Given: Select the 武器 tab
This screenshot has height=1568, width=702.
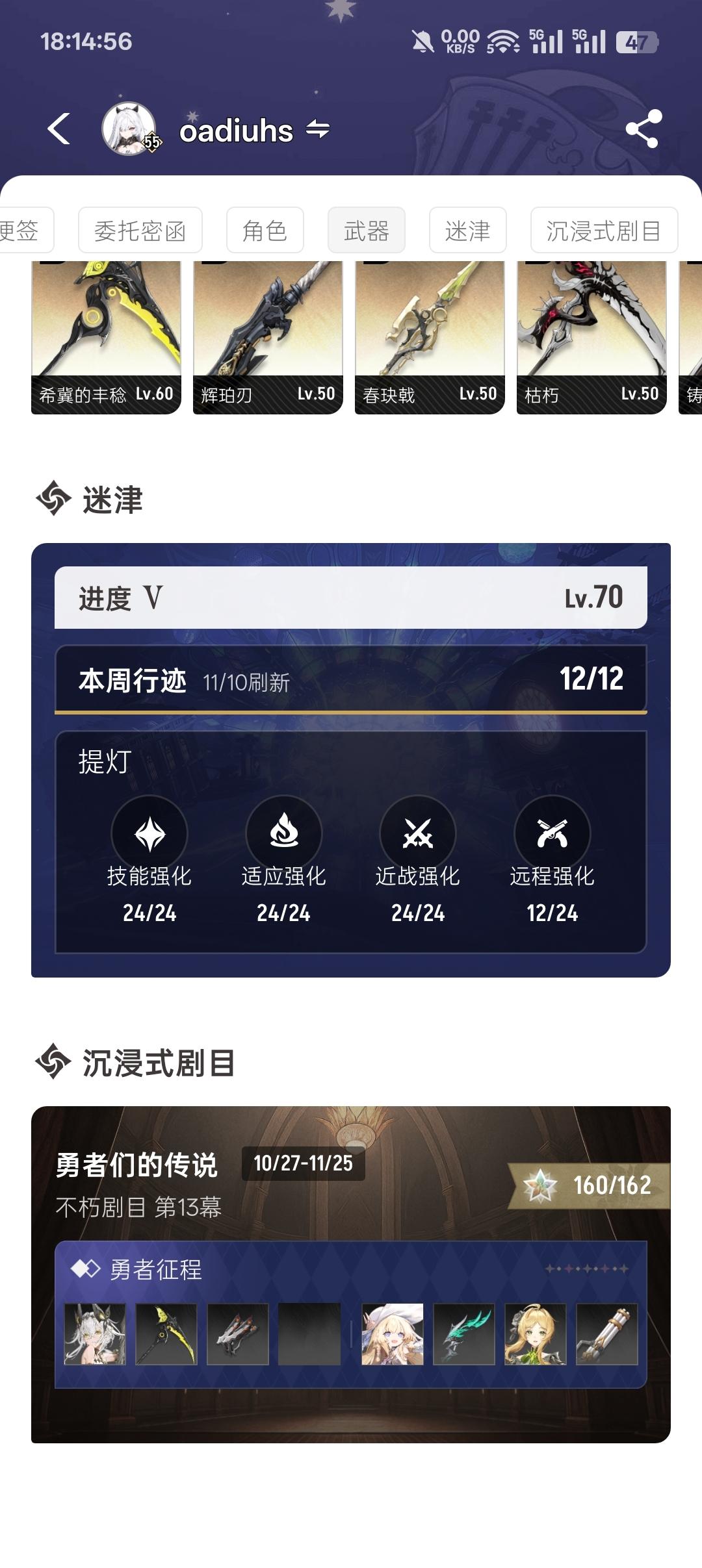Looking at the screenshot, I should (366, 230).
